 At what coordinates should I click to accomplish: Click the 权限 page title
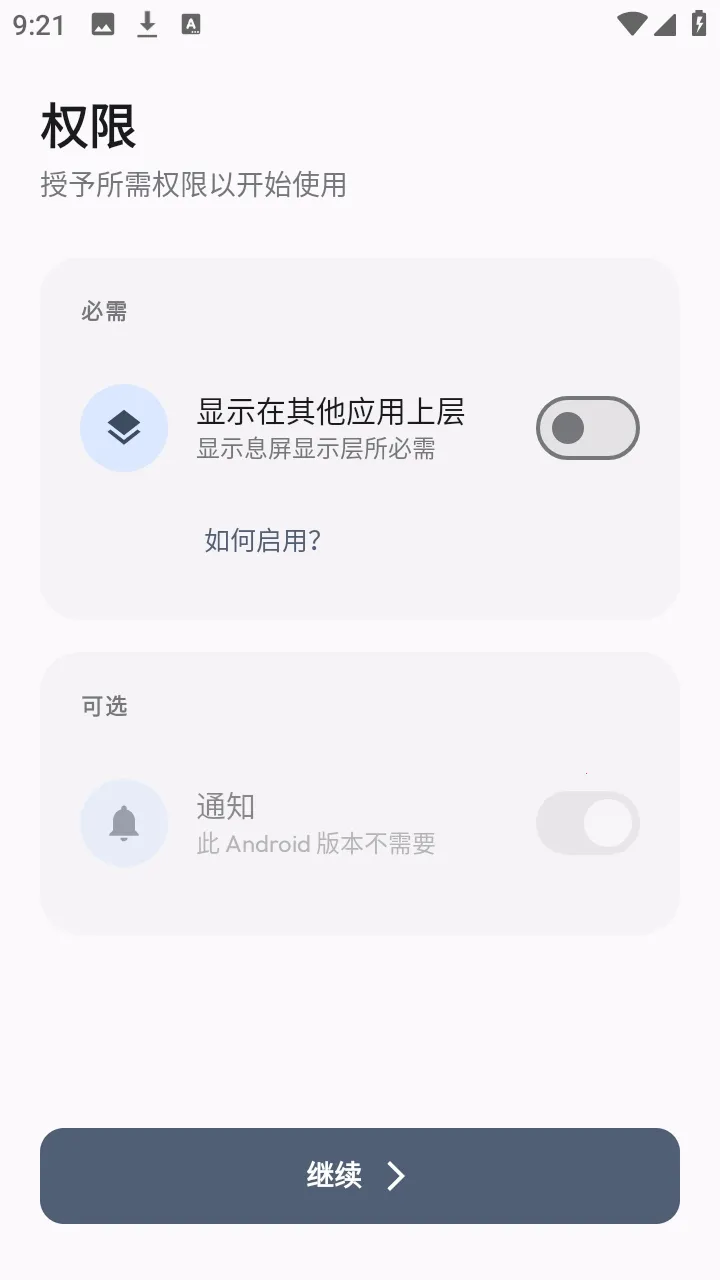tap(88, 126)
